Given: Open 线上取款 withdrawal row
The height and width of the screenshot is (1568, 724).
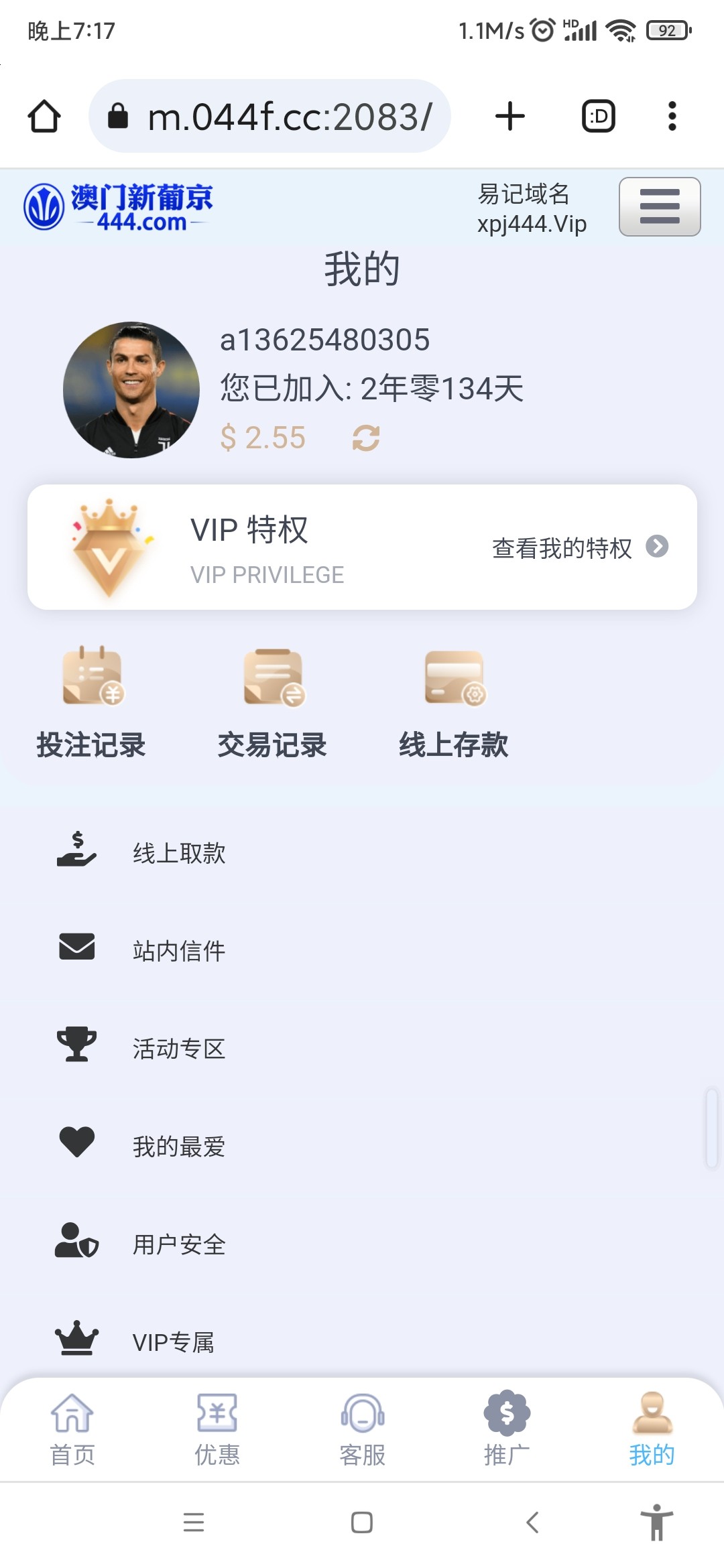Looking at the screenshot, I should 179,853.
